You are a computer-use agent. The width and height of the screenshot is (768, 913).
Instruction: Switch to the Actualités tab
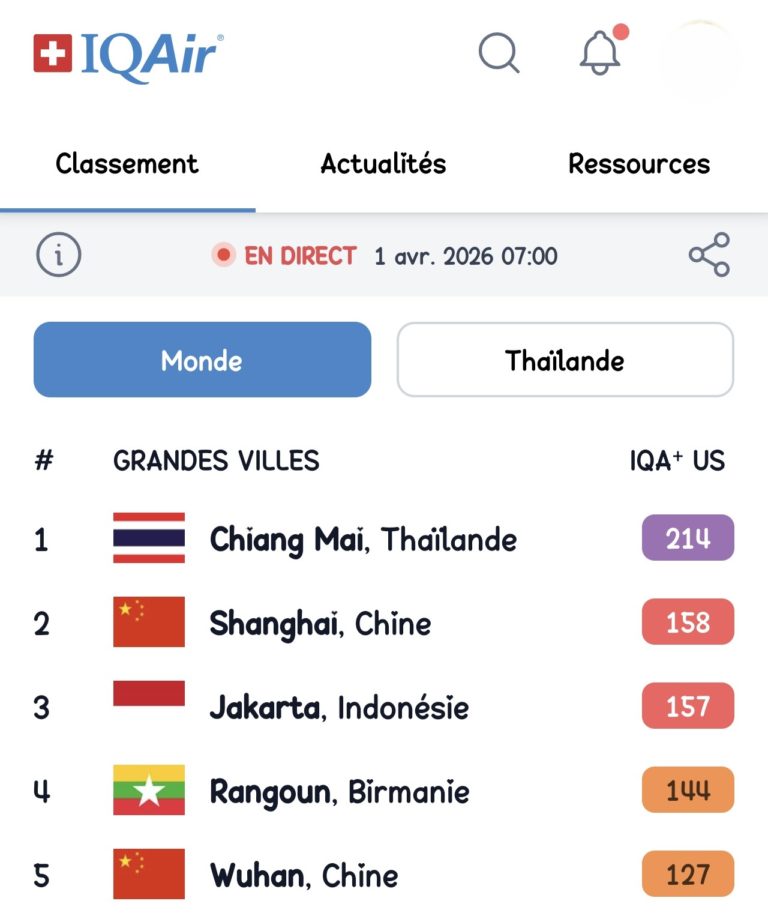[383, 164]
